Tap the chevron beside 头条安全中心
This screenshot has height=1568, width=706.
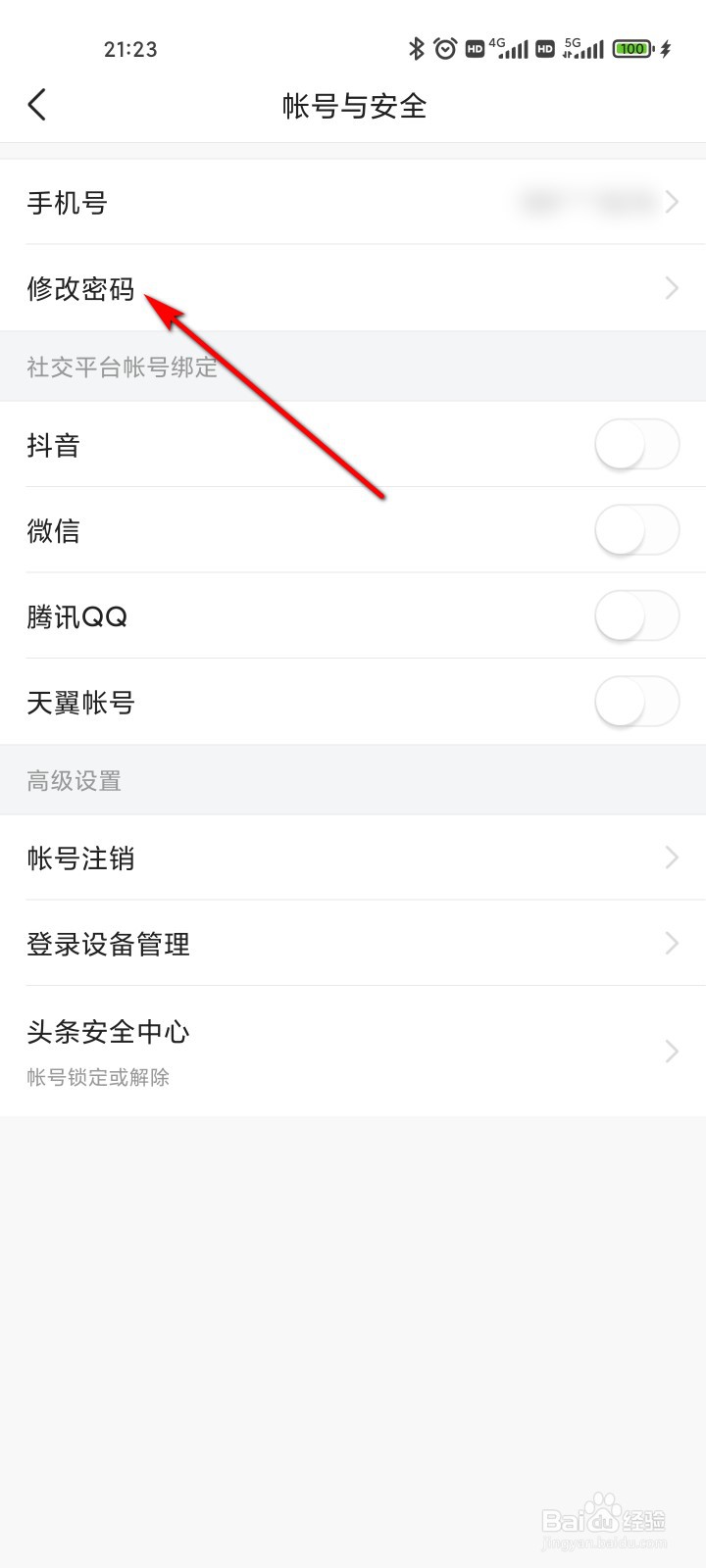tap(672, 1052)
